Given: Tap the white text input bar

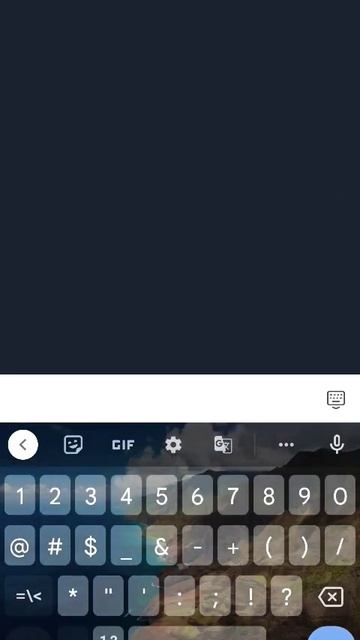Looking at the screenshot, I should pos(180,398).
